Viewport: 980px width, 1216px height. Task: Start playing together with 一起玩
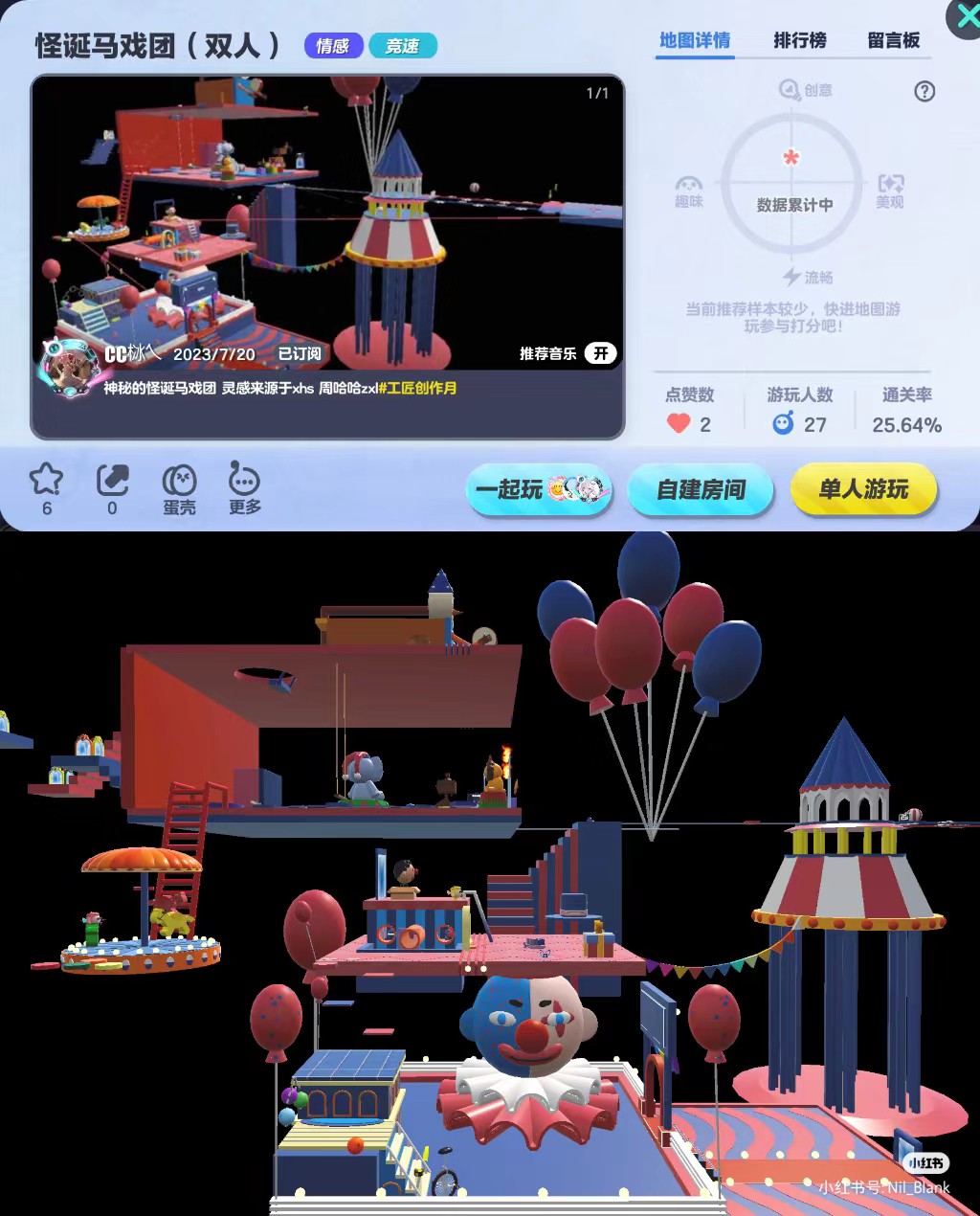(541, 489)
